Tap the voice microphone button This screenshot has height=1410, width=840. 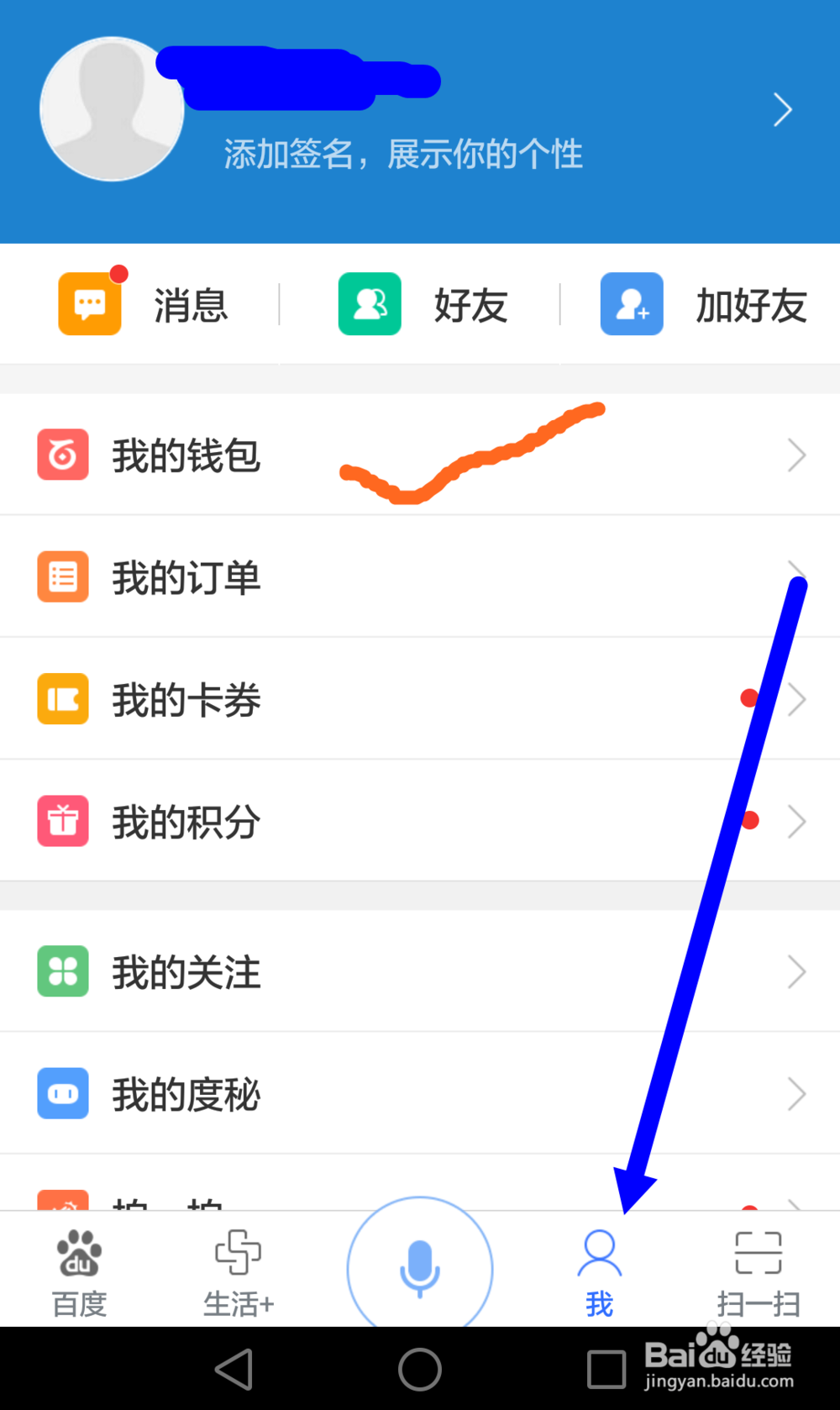[x=419, y=1269]
